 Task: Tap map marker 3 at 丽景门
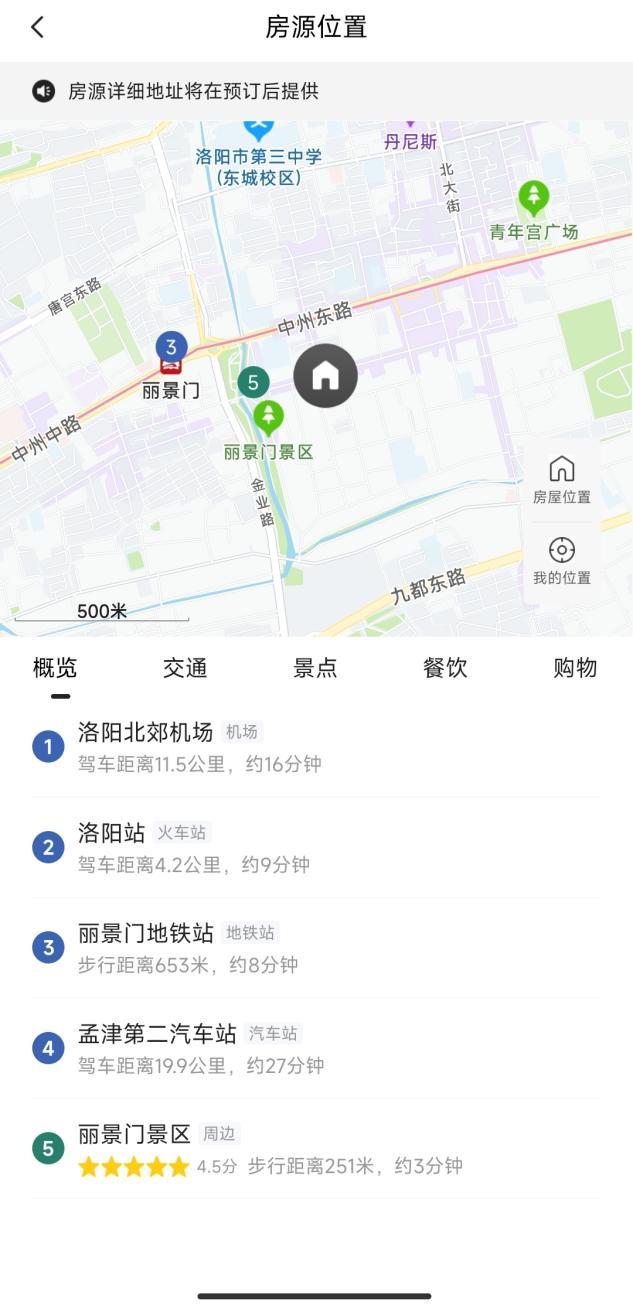(171, 348)
